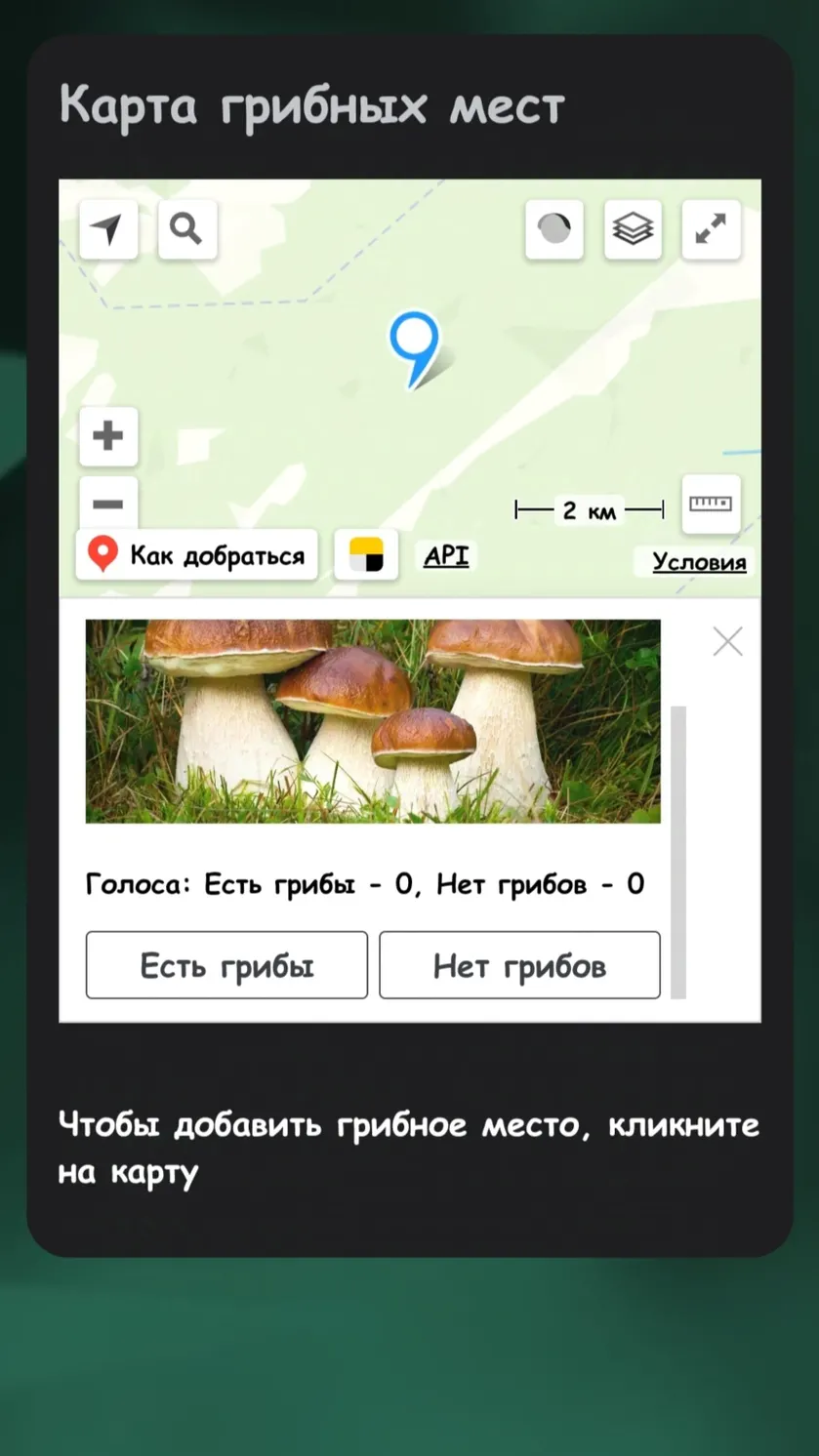Image resolution: width=819 pixels, height=1456 pixels.
Task: Tap "Как добраться" for directions
Action: pyautogui.click(x=196, y=555)
